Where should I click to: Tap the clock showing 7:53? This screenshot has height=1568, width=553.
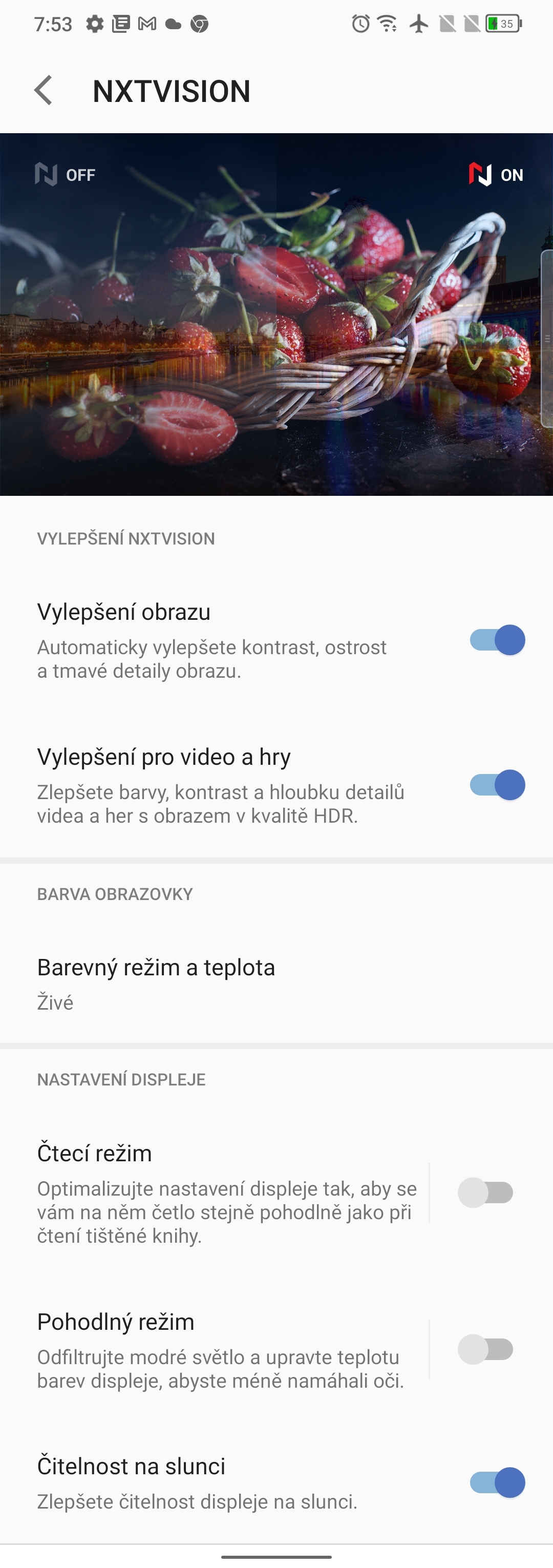(x=53, y=25)
